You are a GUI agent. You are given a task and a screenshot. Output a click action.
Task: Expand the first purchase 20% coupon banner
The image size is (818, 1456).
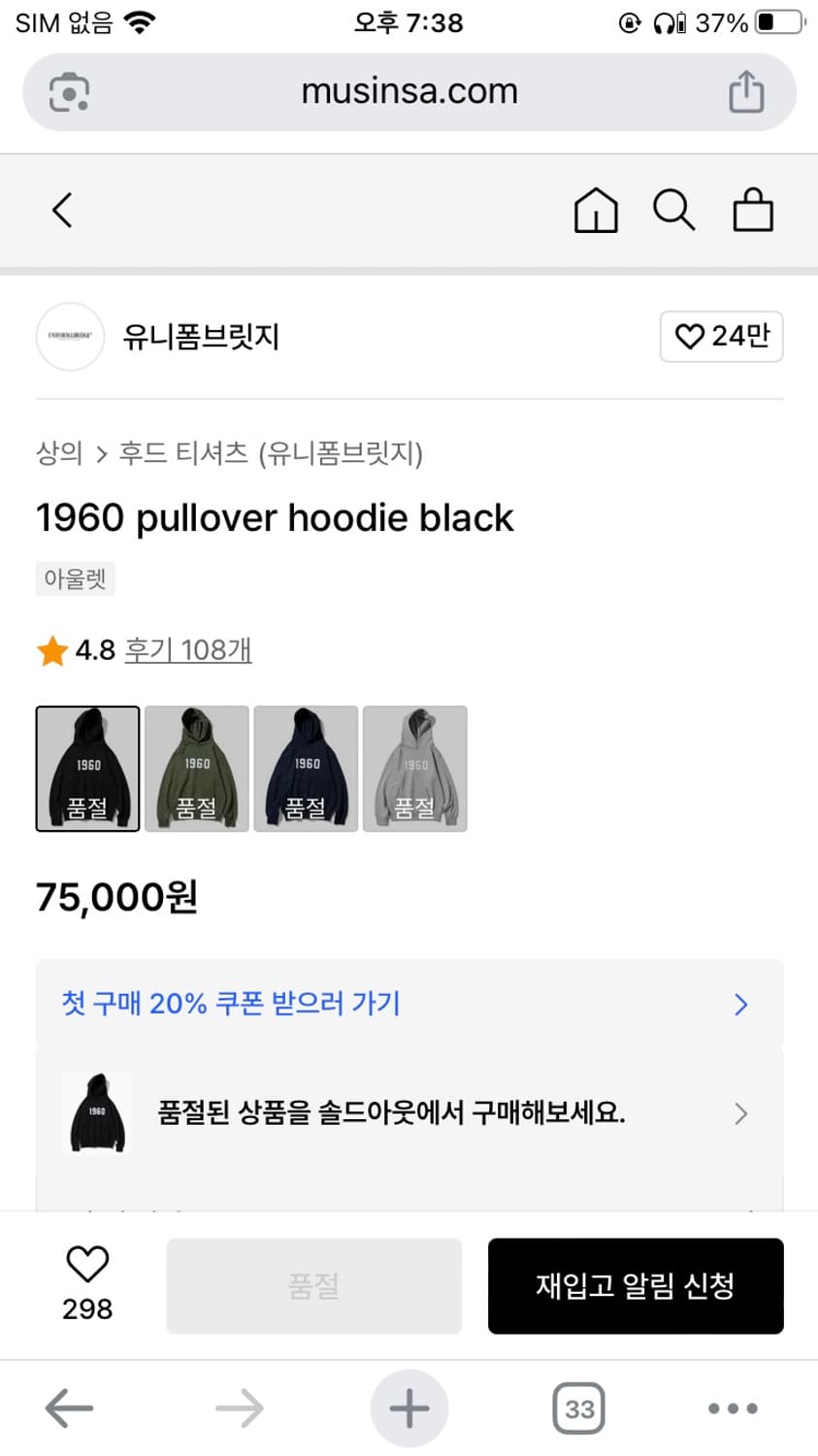click(x=409, y=1004)
